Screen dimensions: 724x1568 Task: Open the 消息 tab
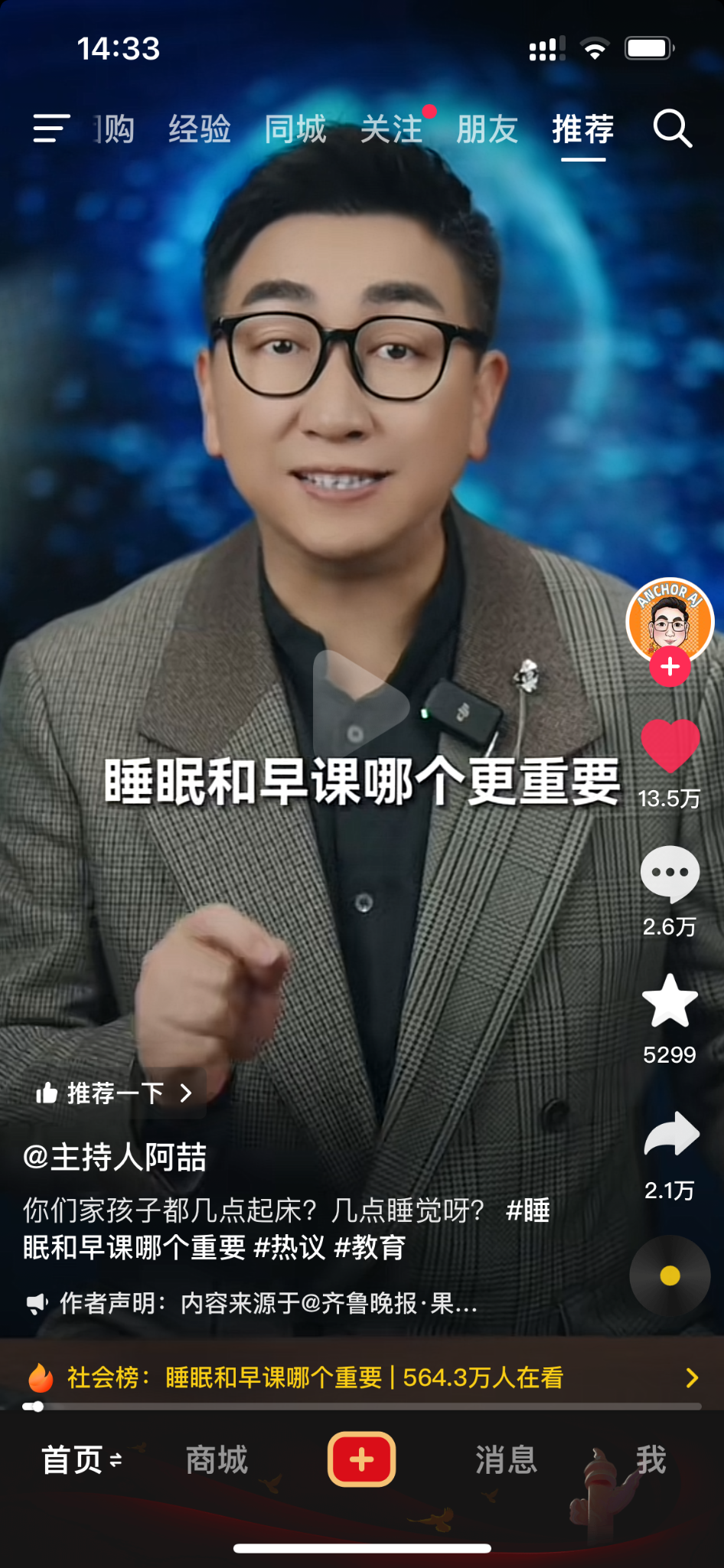coord(506,1460)
